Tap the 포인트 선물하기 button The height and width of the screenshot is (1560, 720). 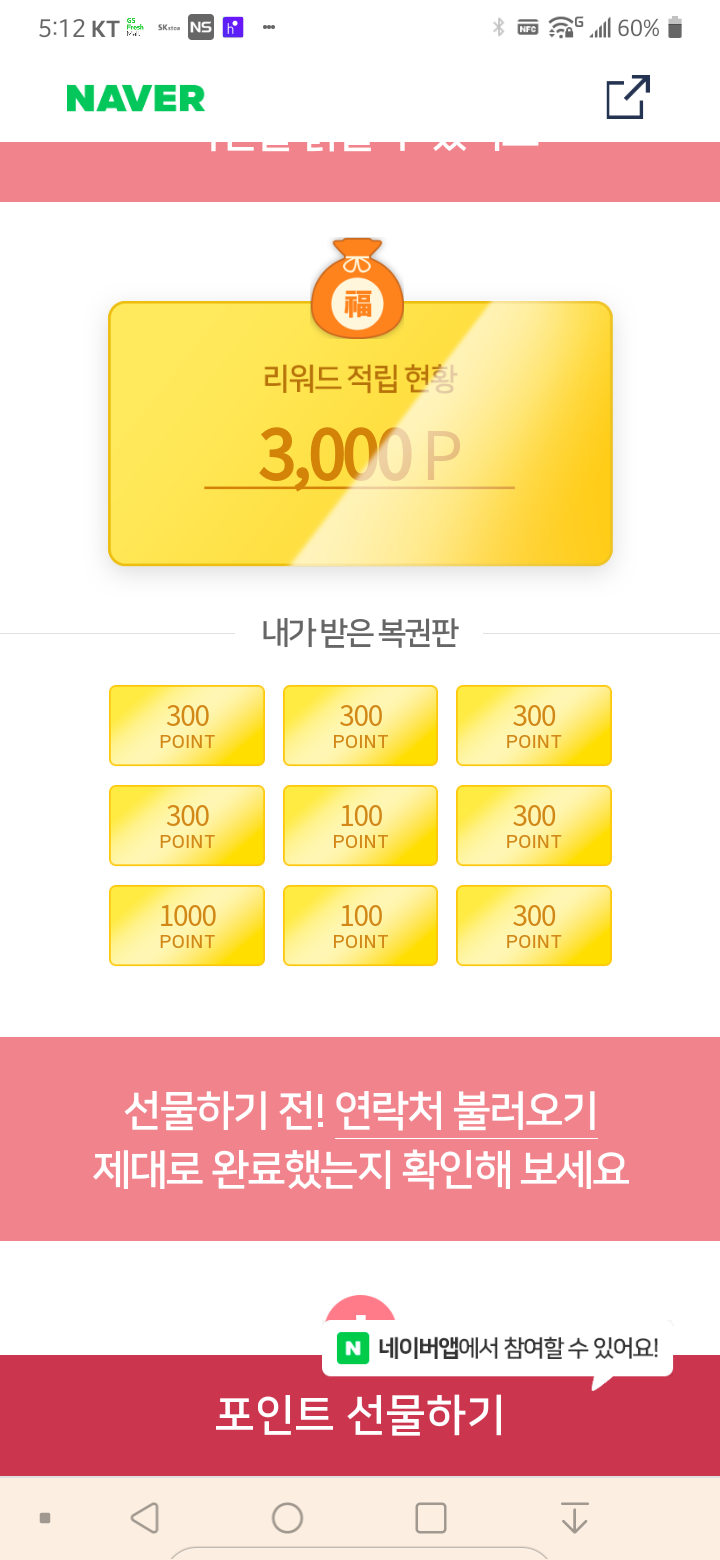point(360,1415)
